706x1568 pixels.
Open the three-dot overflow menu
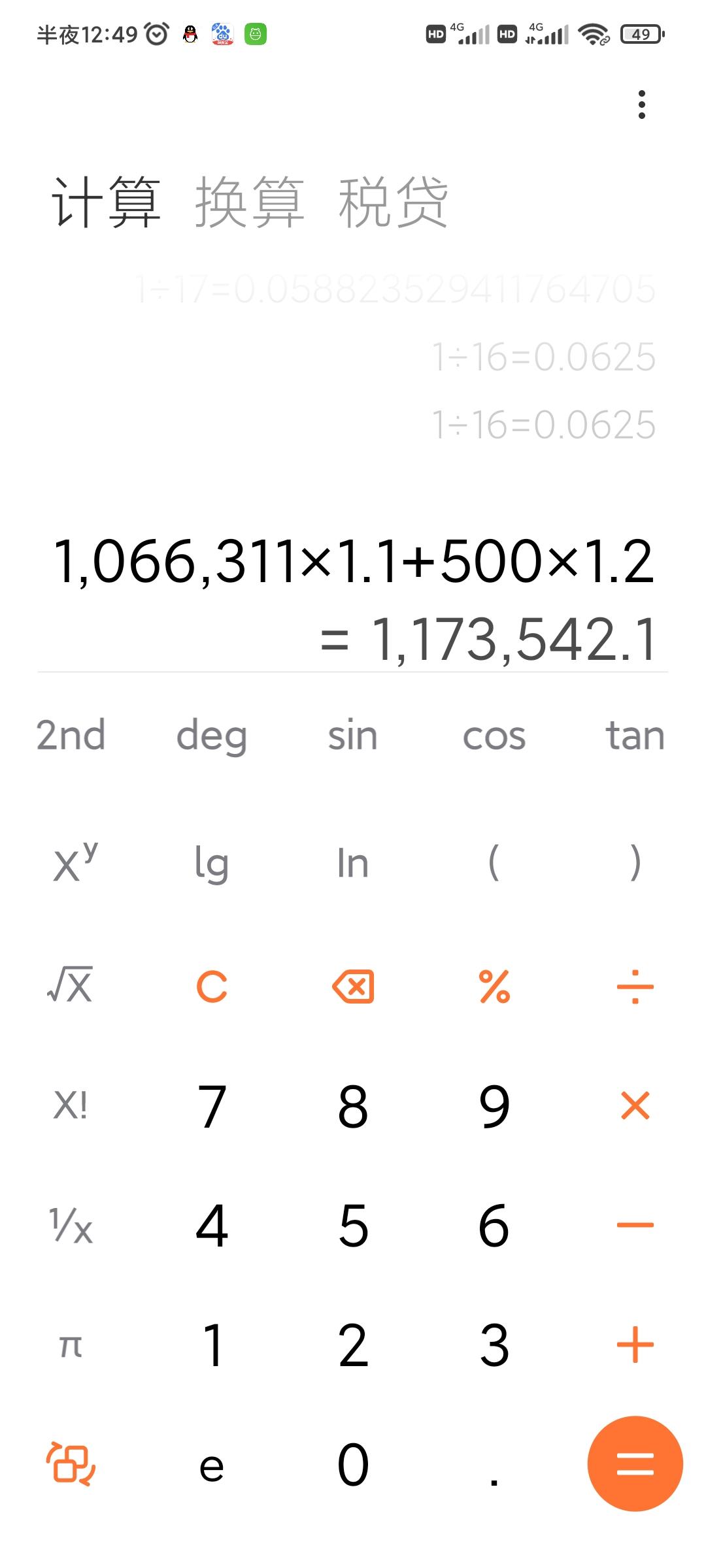click(642, 105)
